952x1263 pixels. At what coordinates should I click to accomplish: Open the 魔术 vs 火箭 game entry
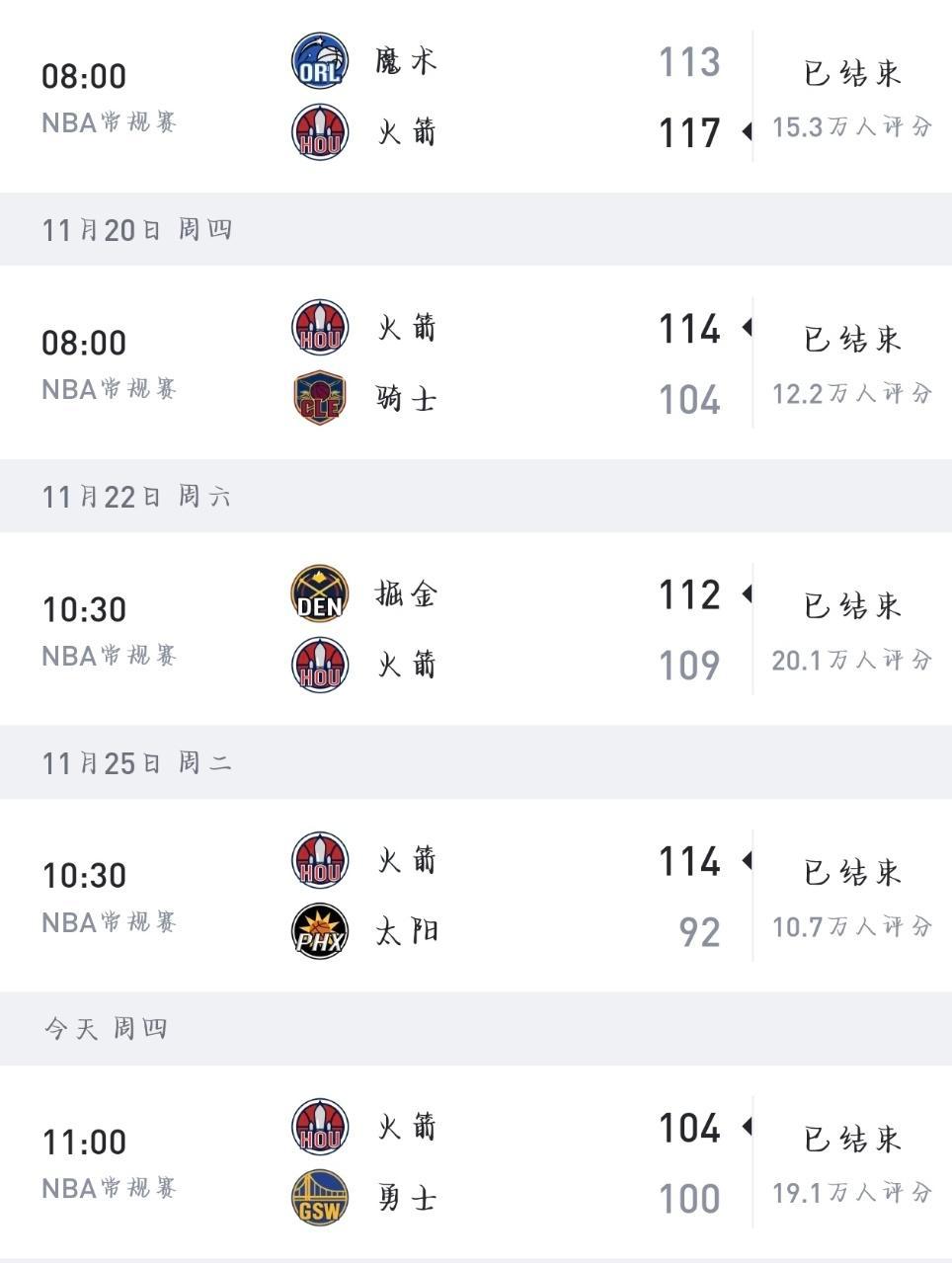pyautogui.click(x=474, y=96)
